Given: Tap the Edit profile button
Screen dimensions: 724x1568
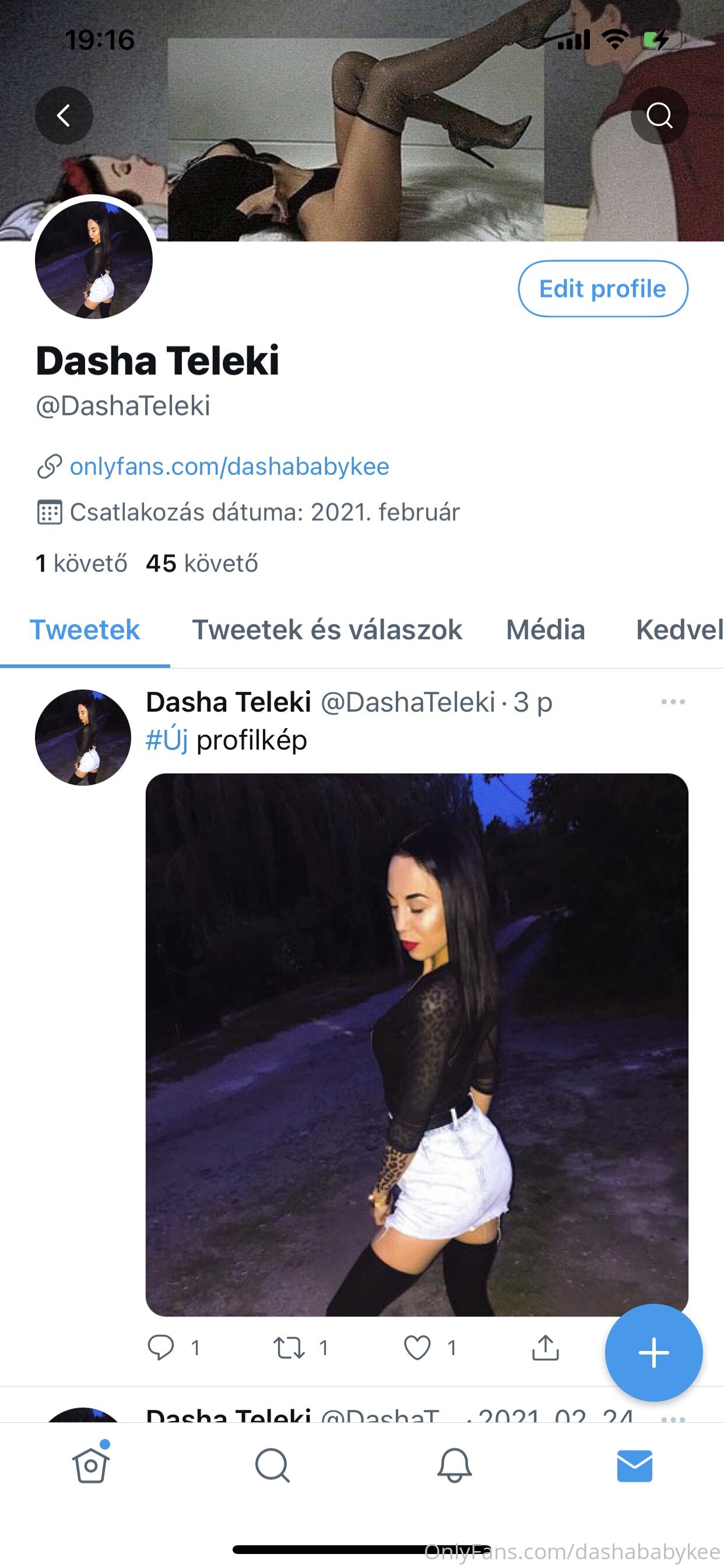Looking at the screenshot, I should click(602, 289).
